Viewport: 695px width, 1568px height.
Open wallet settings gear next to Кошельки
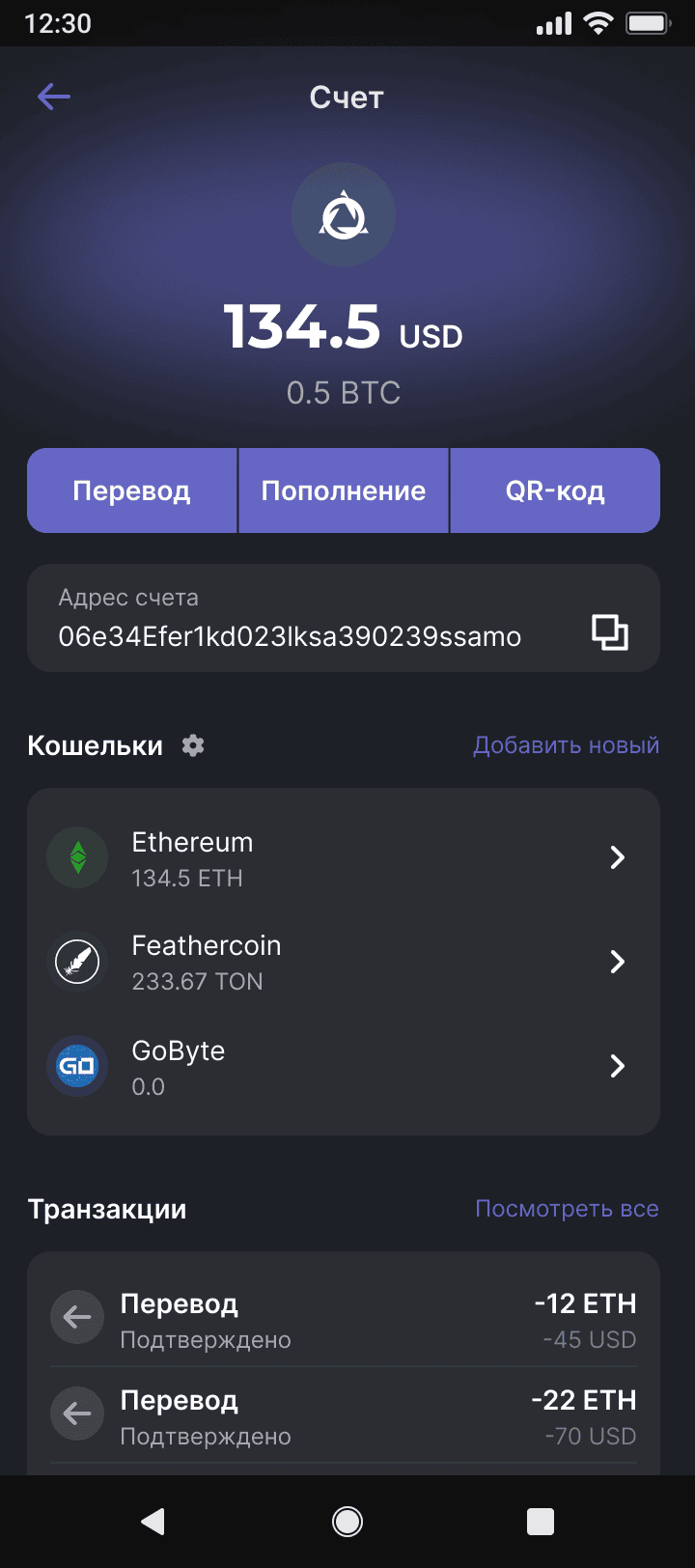coord(194,745)
